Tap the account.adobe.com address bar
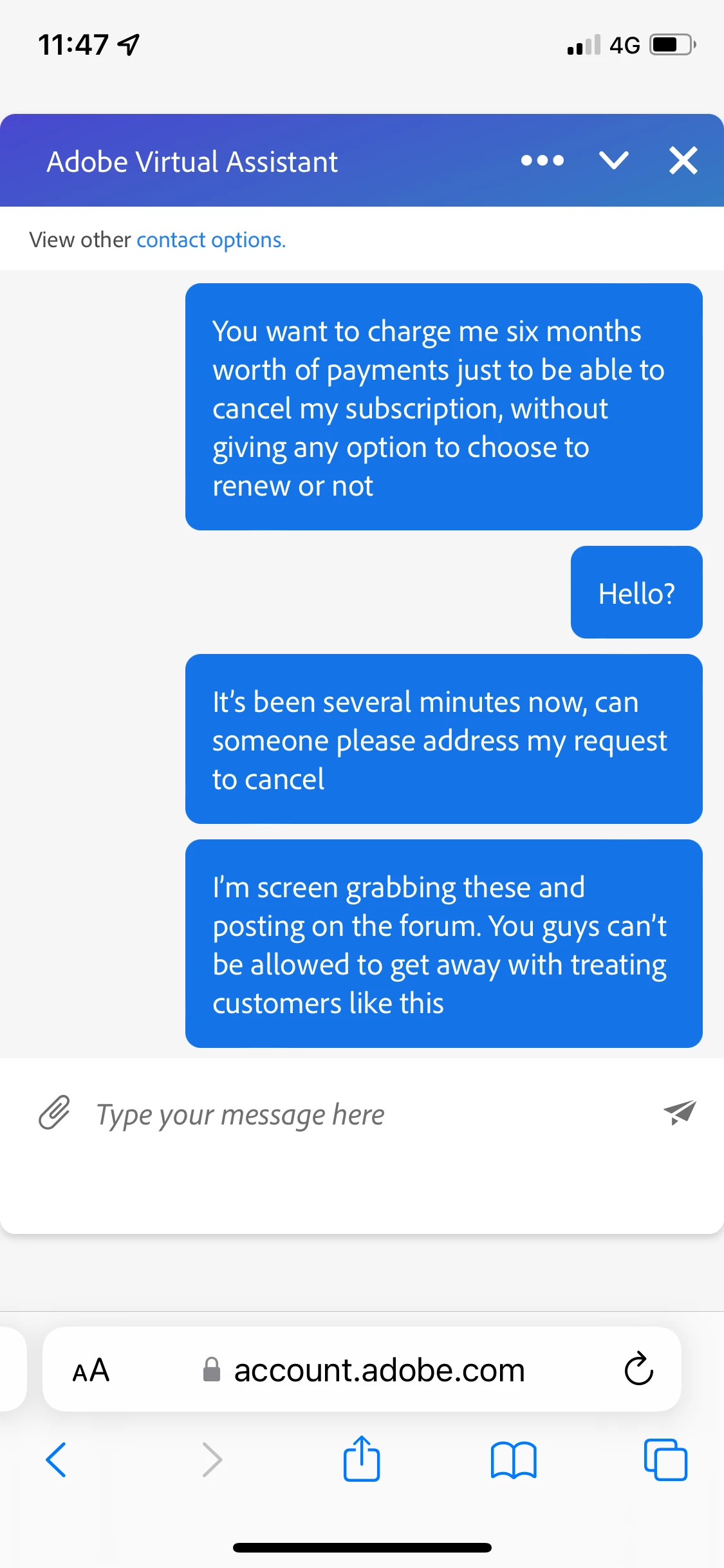The image size is (724, 1568). click(x=378, y=1370)
